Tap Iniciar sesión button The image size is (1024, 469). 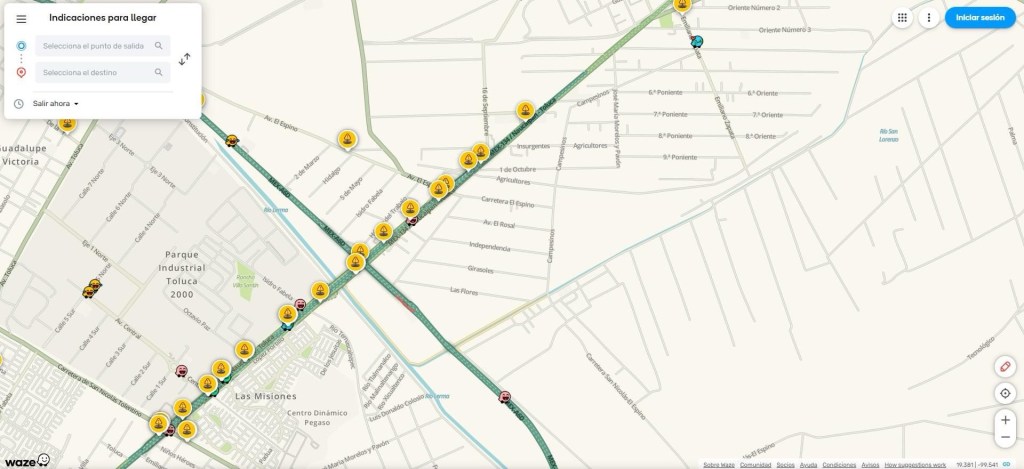click(979, 18)
